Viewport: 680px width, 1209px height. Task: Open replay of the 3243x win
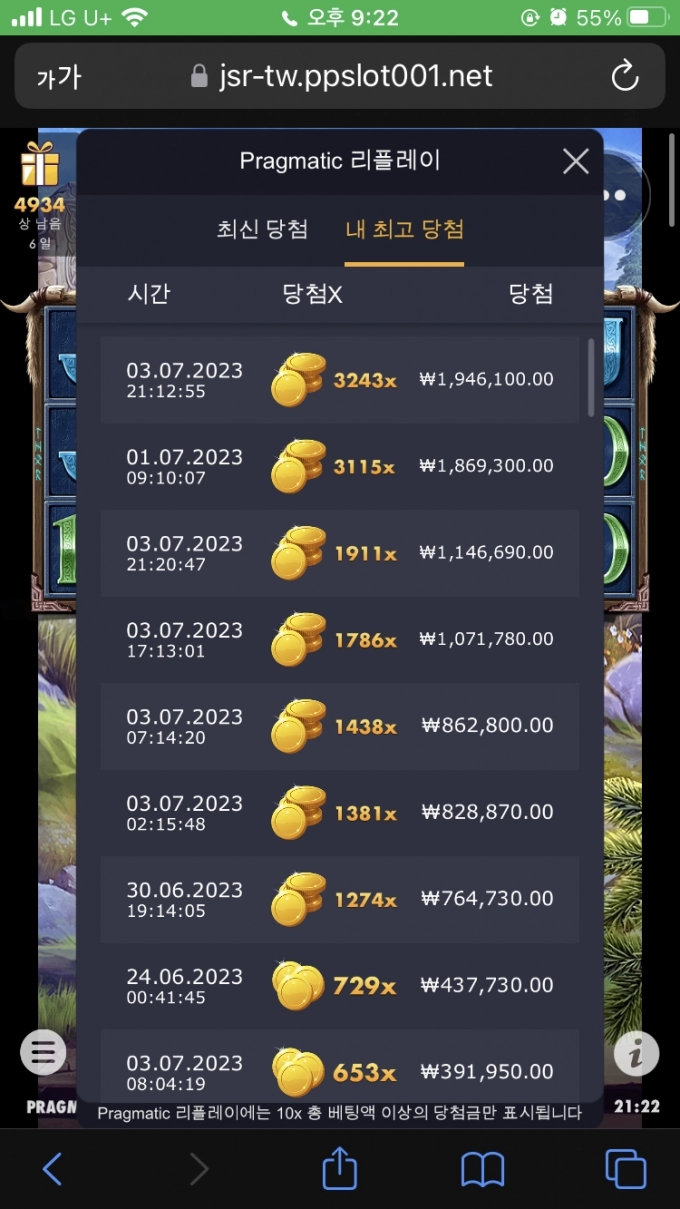(340, 380)
